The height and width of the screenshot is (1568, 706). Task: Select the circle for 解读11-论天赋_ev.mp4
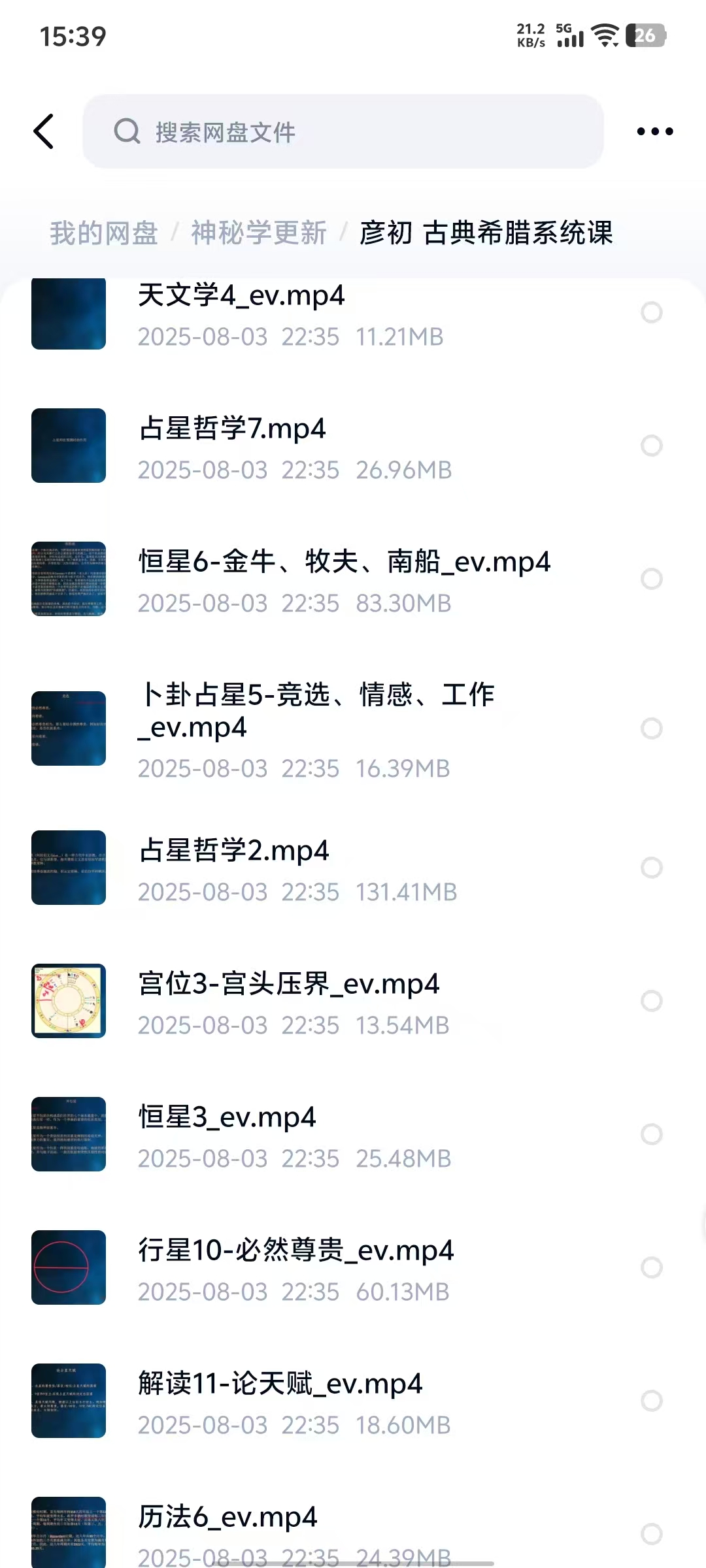(x=651, y=1401)
